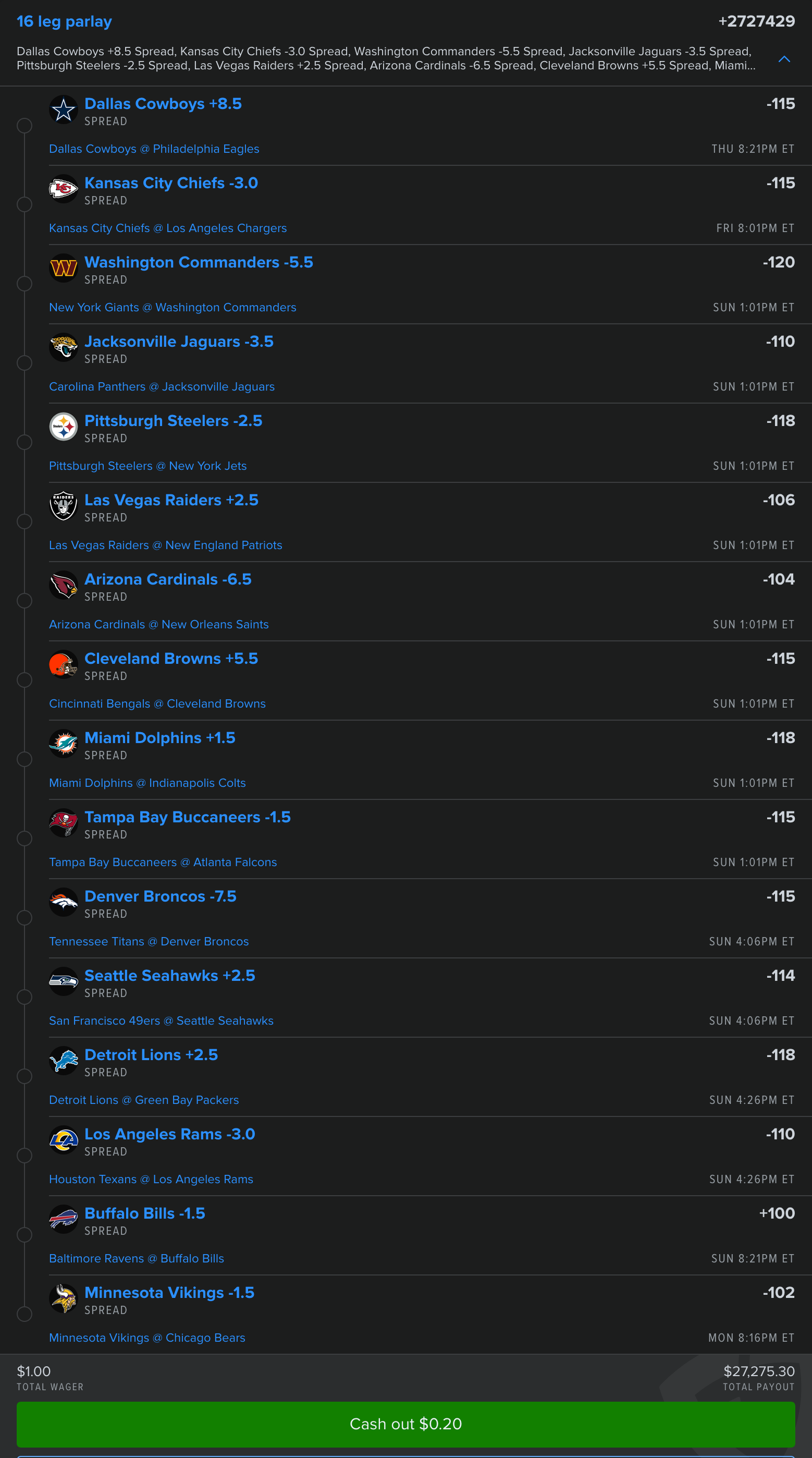View Pittsburgh Steelers @ New York Jets matchup
Viewport: 812px width, 1458px height.
[147, 466]
